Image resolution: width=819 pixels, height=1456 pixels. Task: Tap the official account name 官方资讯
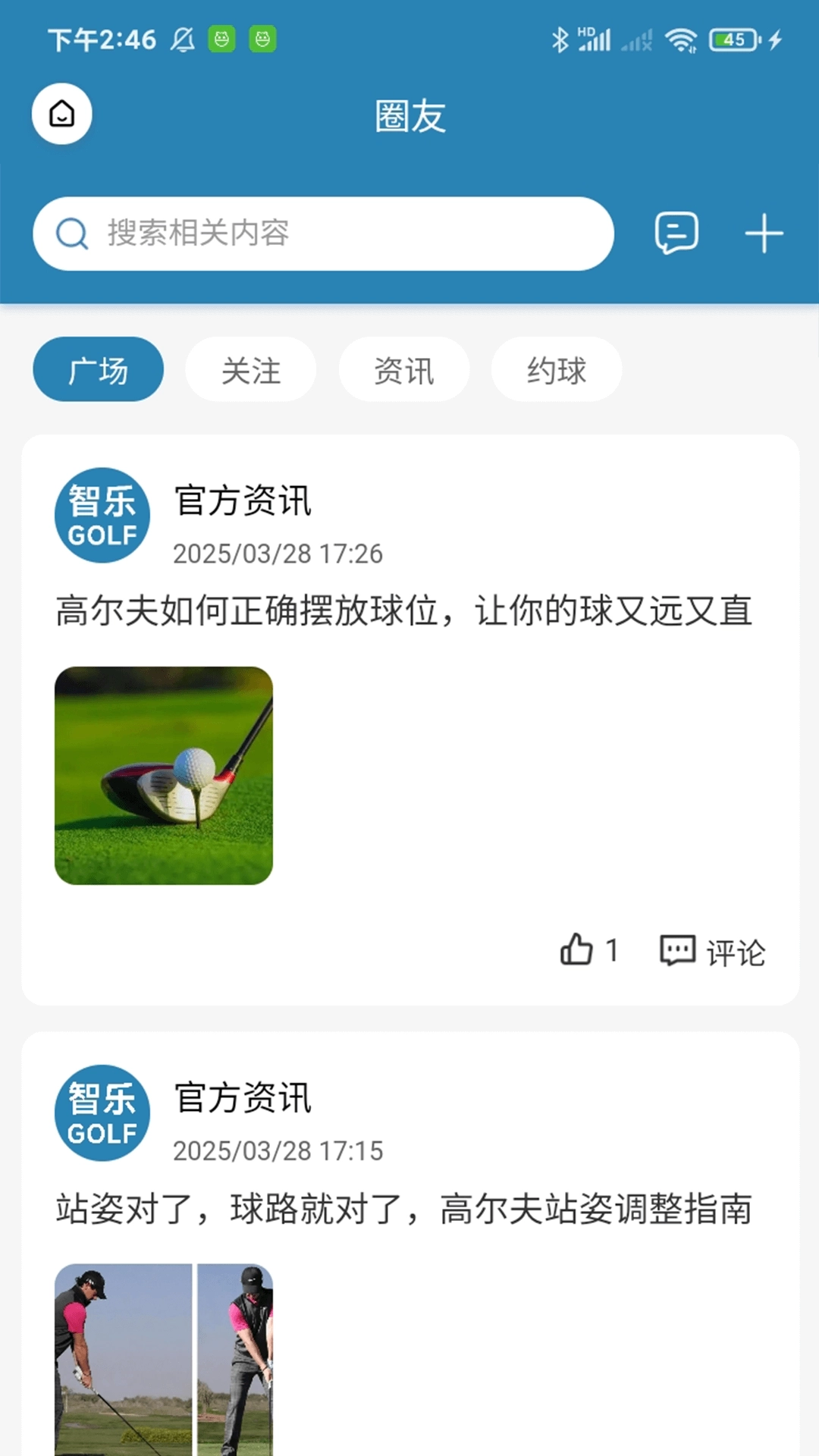click(x=242, y=500)
